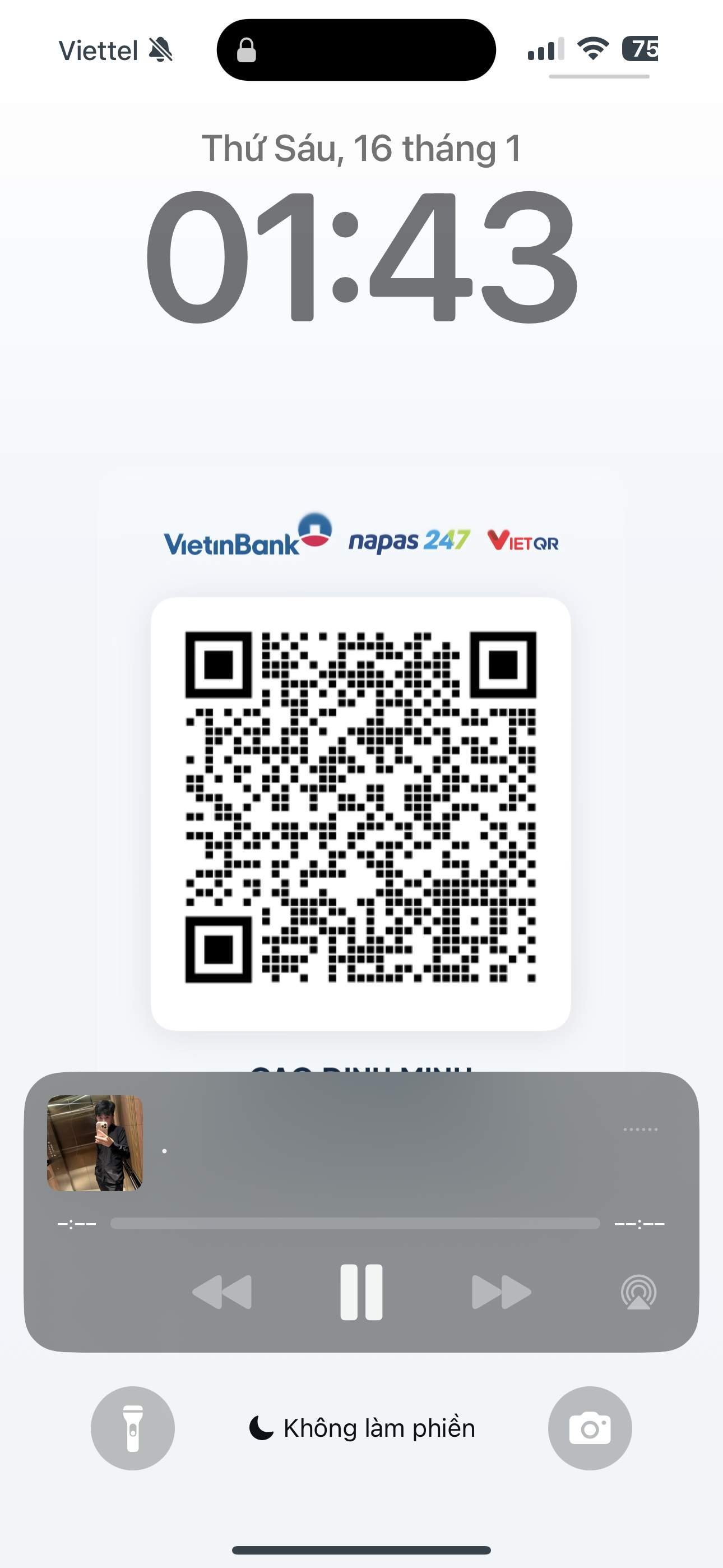Open the camera from the lock screen
This screenshot has width=723, height=1568.
(590, 1428)
